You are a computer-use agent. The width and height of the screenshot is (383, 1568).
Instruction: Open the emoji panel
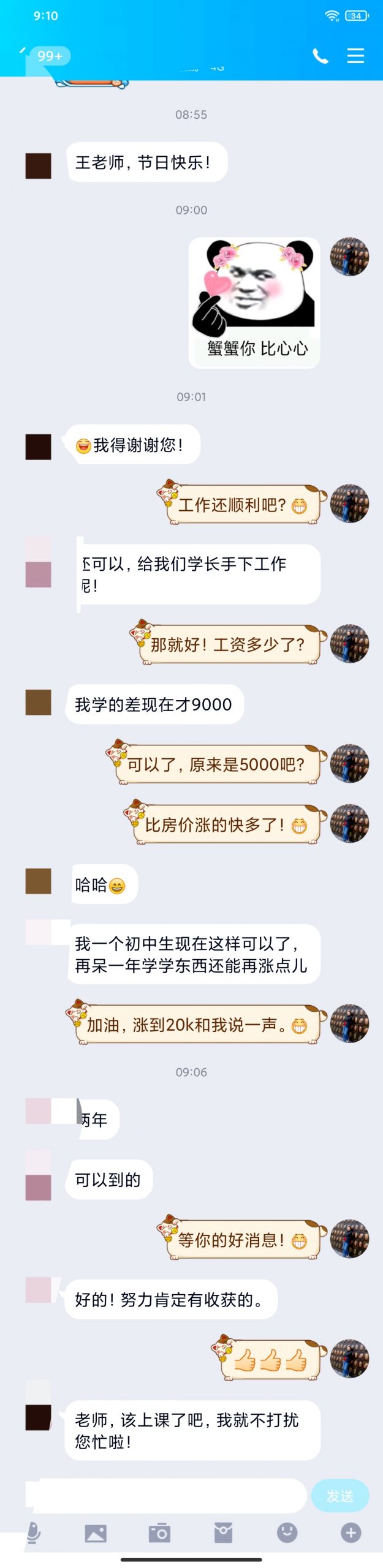coord(287,1533)
